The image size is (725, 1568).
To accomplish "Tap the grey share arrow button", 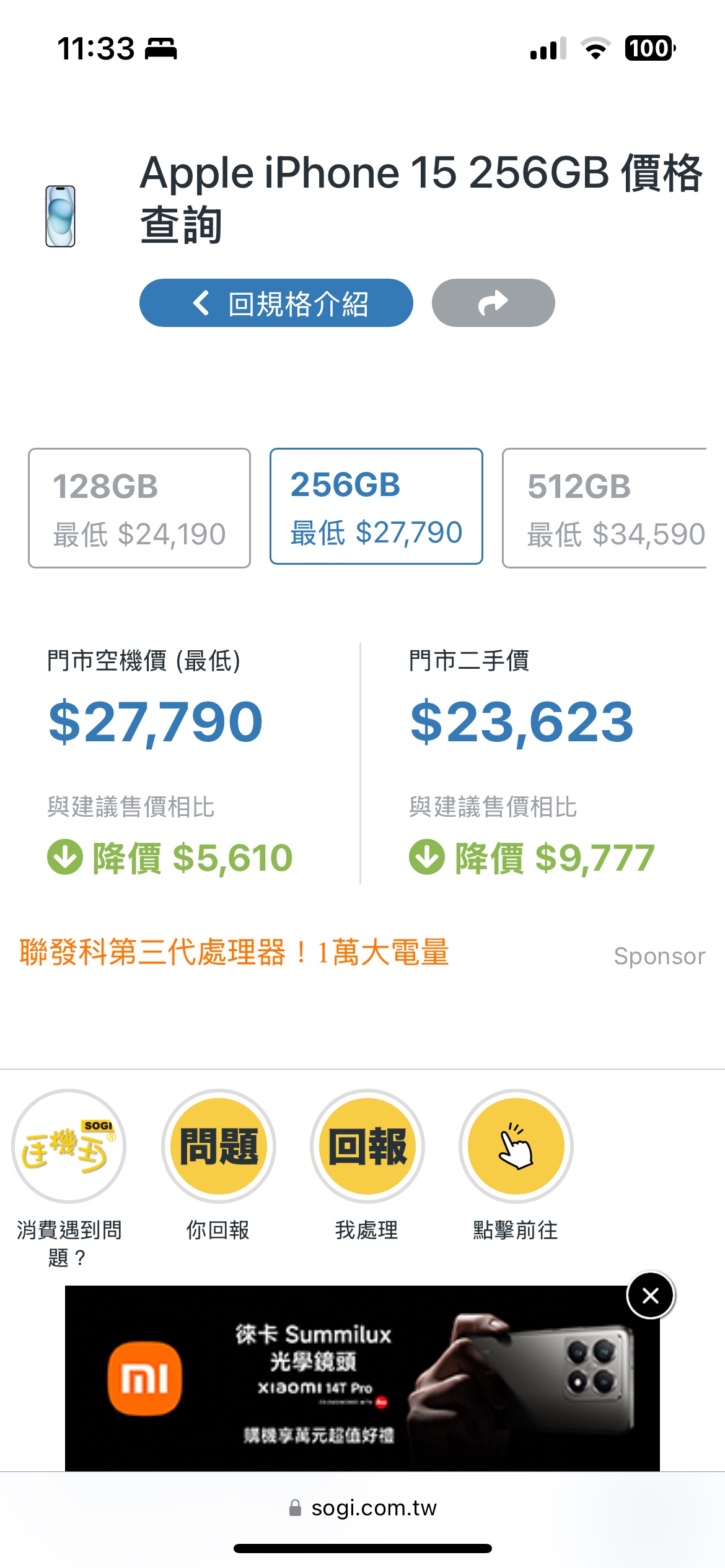I will tap(493, 303).
